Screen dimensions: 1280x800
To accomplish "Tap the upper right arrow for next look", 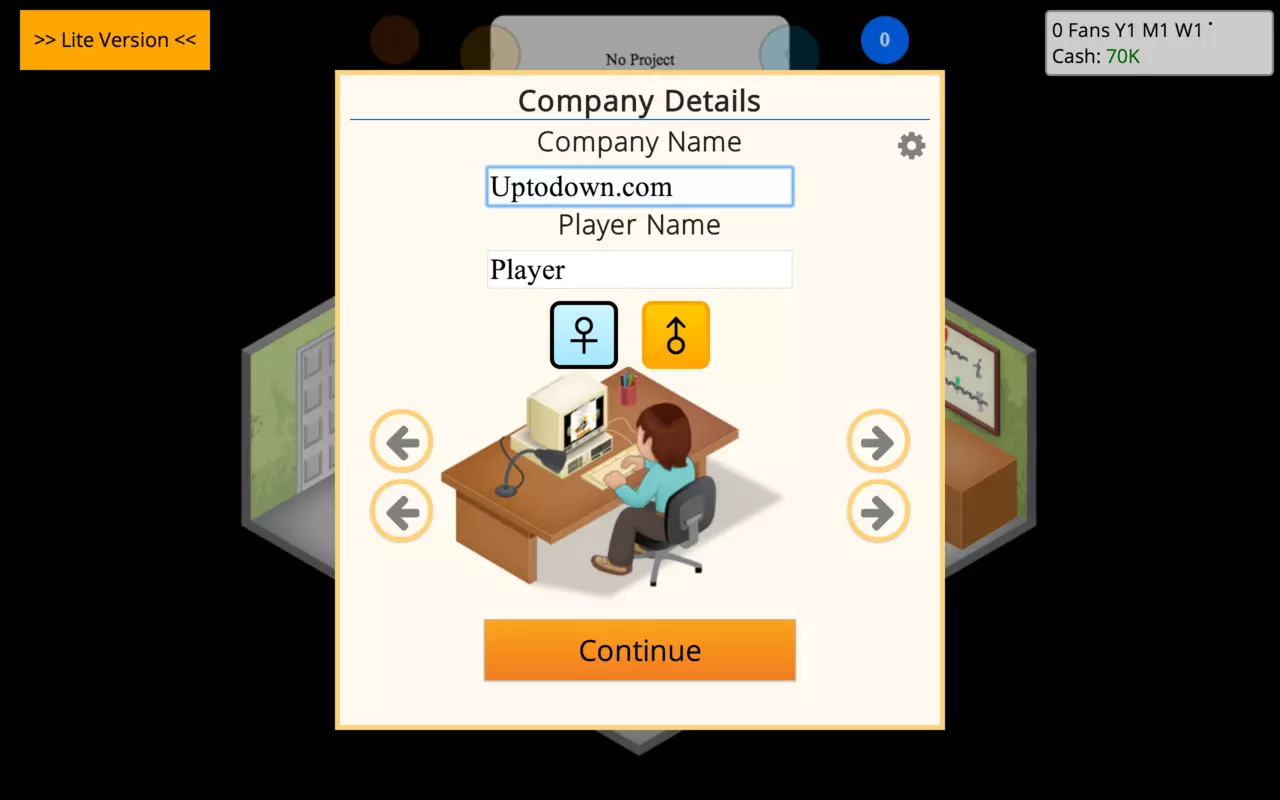I will coord(877,441).
